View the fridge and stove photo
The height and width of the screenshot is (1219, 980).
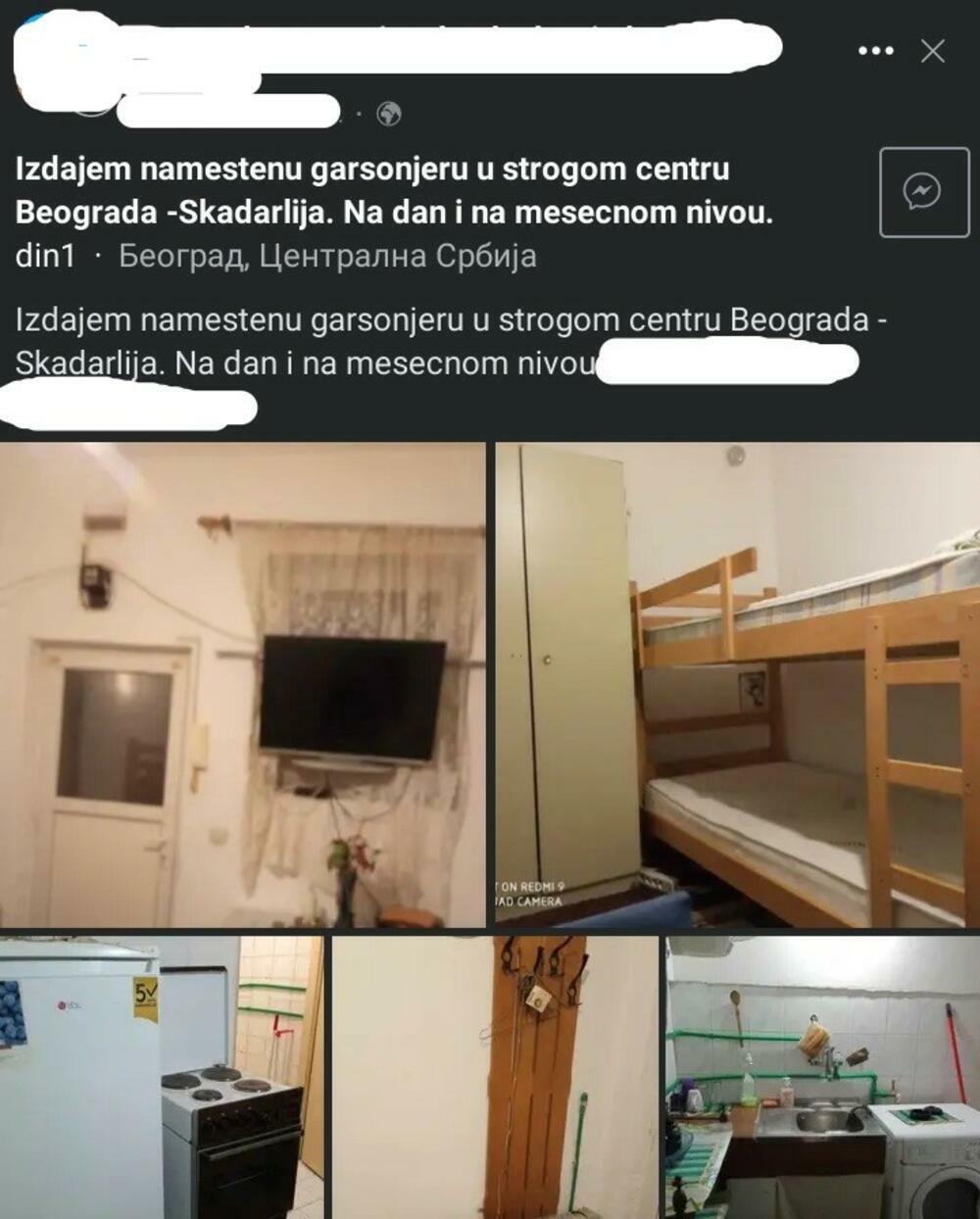point(162,1077)
